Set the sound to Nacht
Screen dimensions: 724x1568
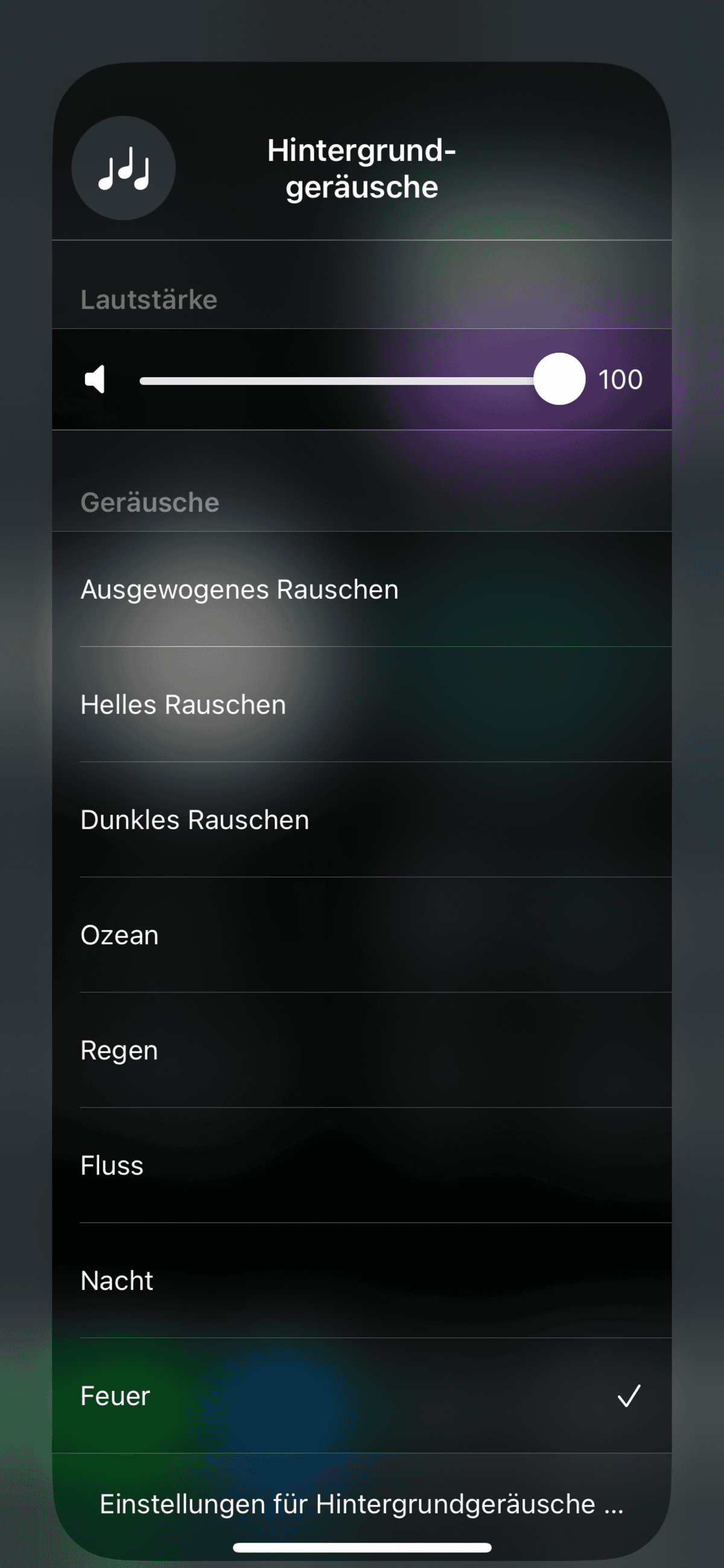coord(362,1280)
